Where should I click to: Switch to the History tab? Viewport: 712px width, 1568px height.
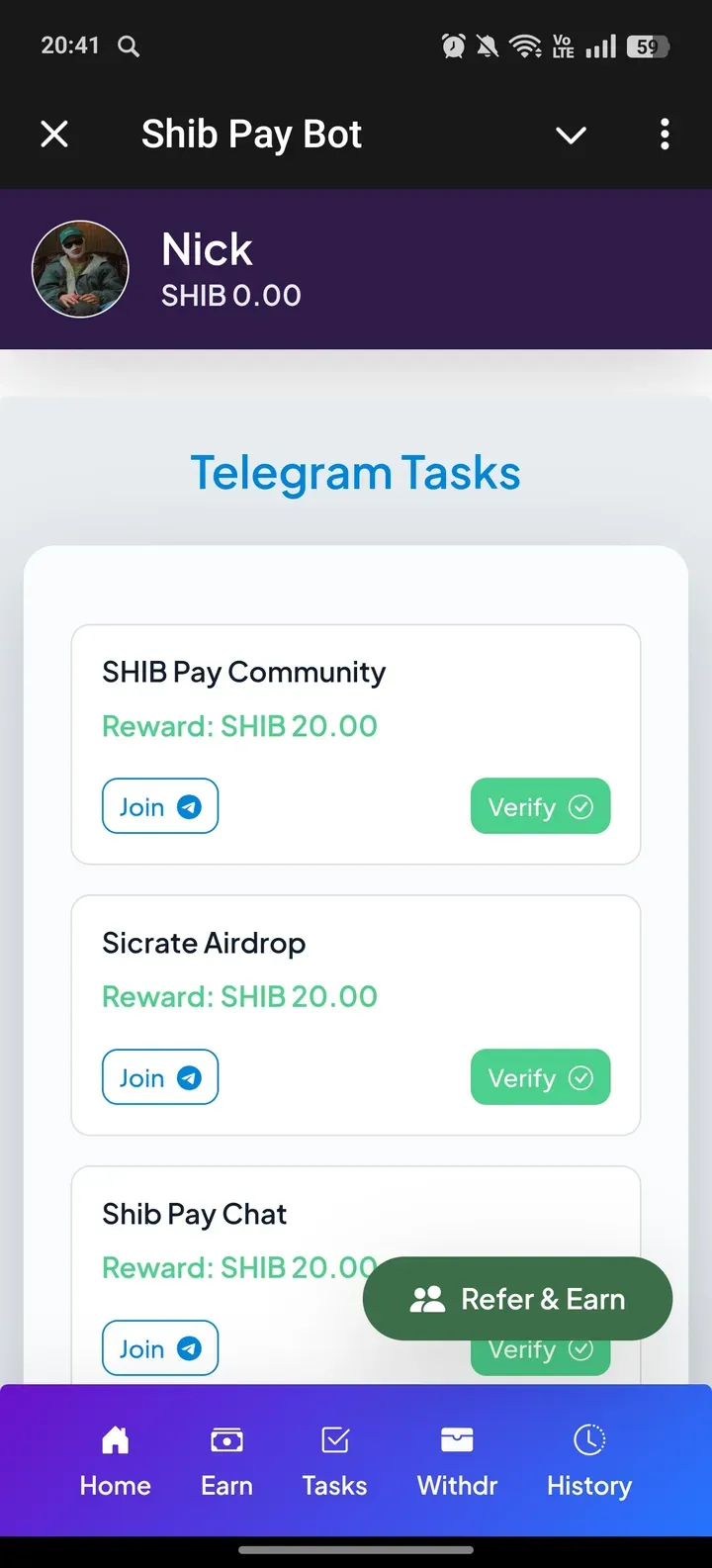[588, 1459]
